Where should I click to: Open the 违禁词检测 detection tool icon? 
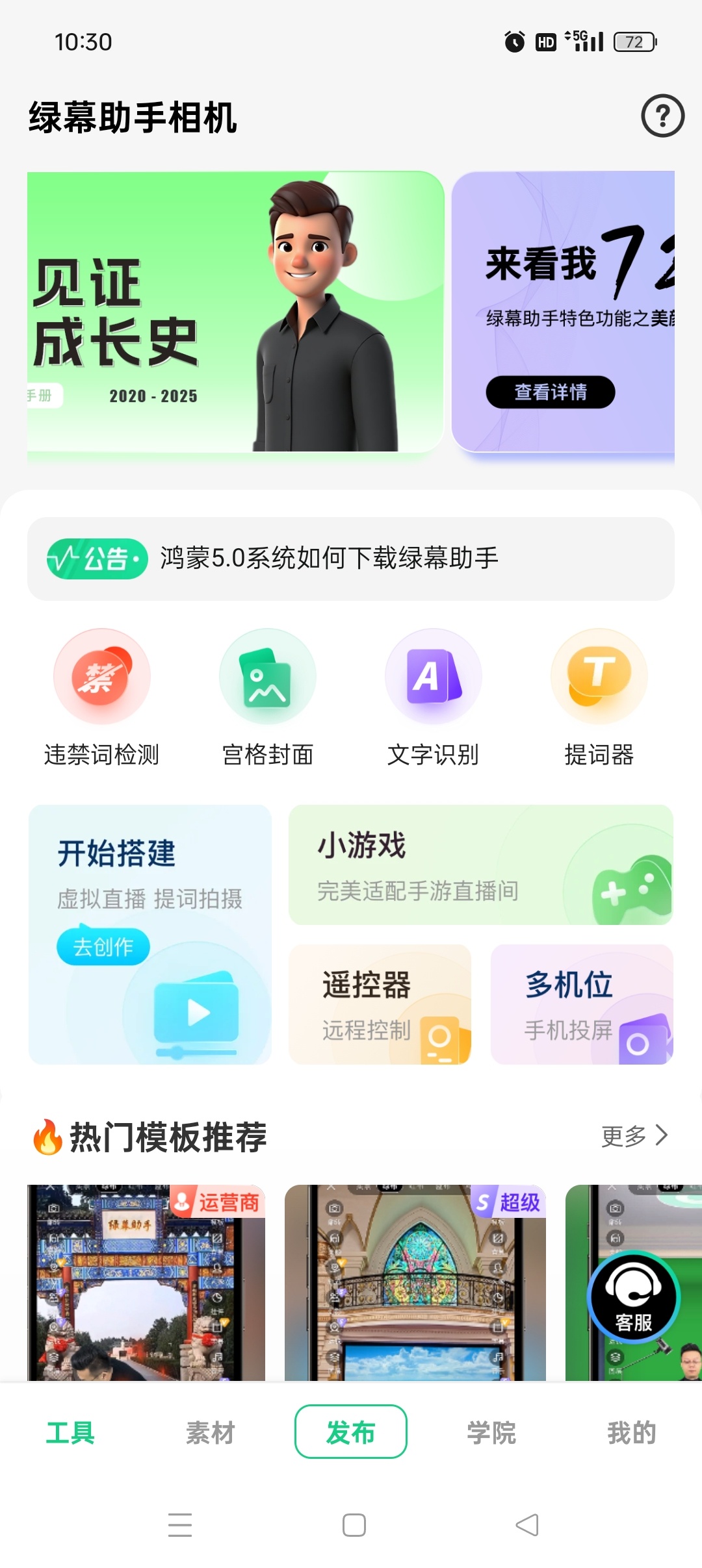click(102, 676)
